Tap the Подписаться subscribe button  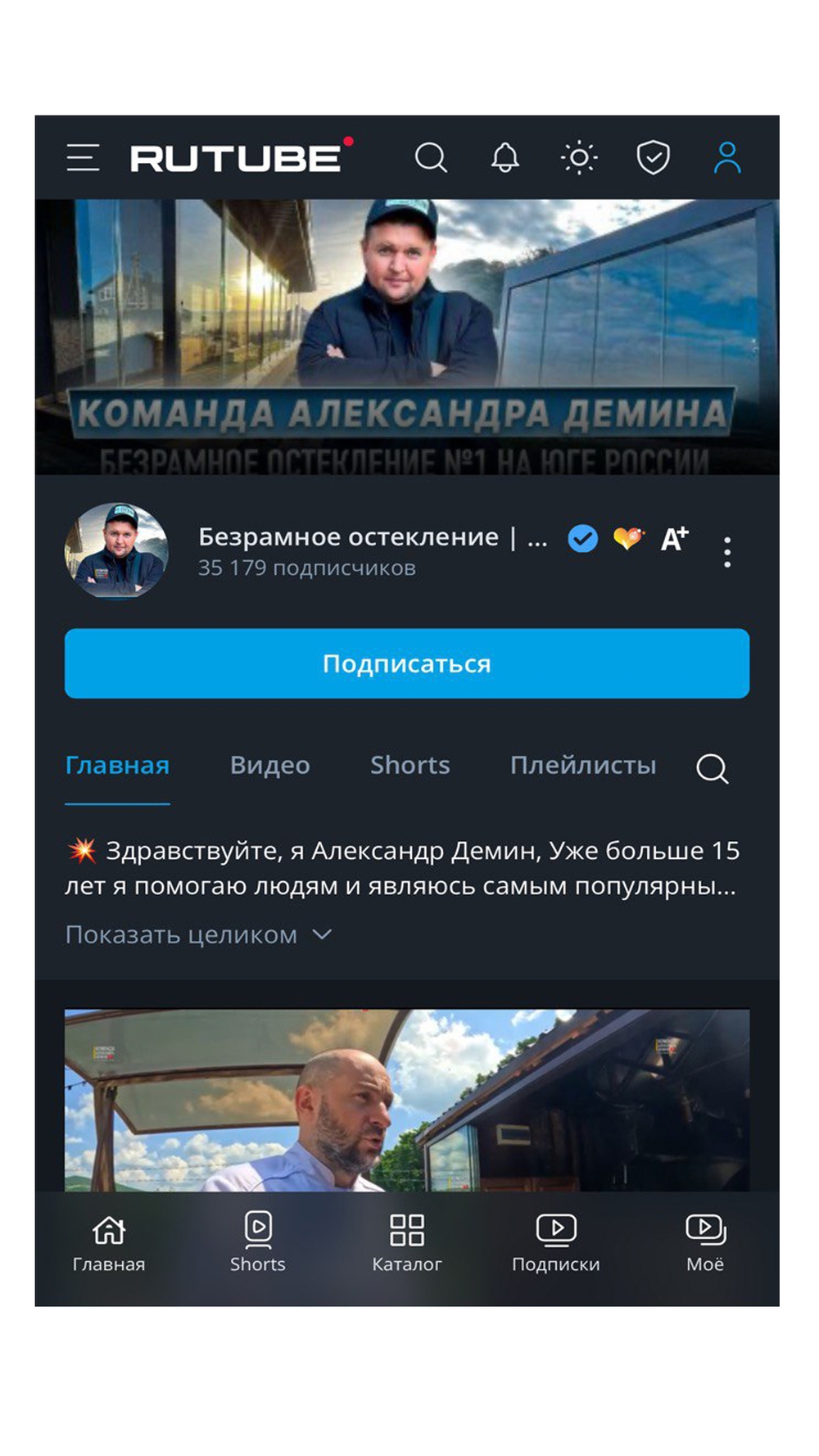[x=407, y=663]
